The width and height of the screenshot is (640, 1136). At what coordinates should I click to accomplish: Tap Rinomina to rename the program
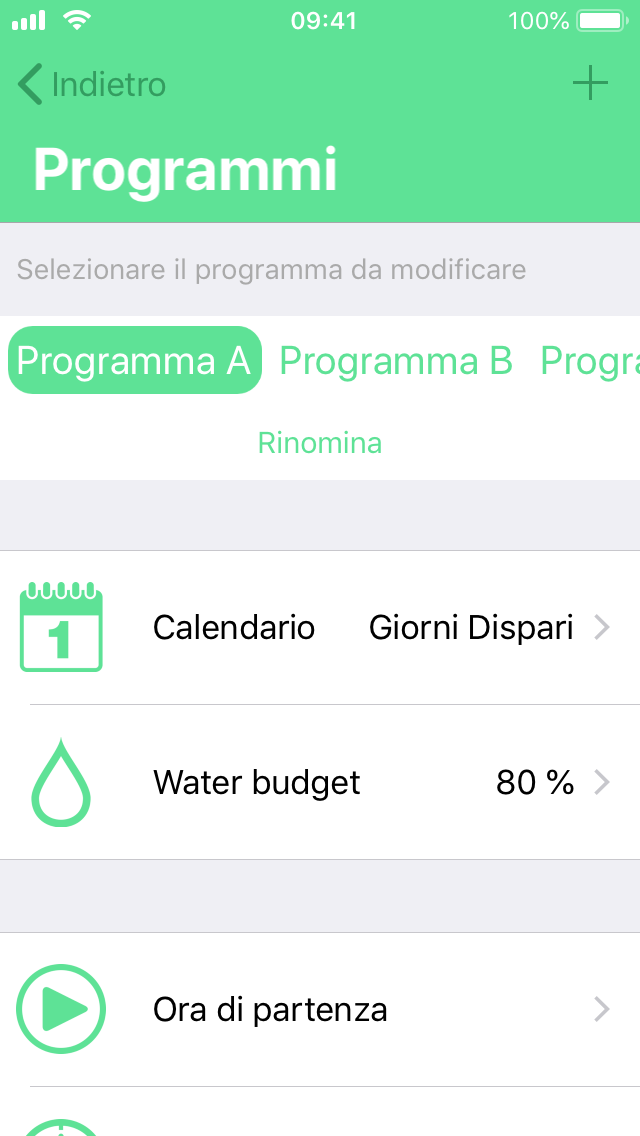(x=320, y=443)
